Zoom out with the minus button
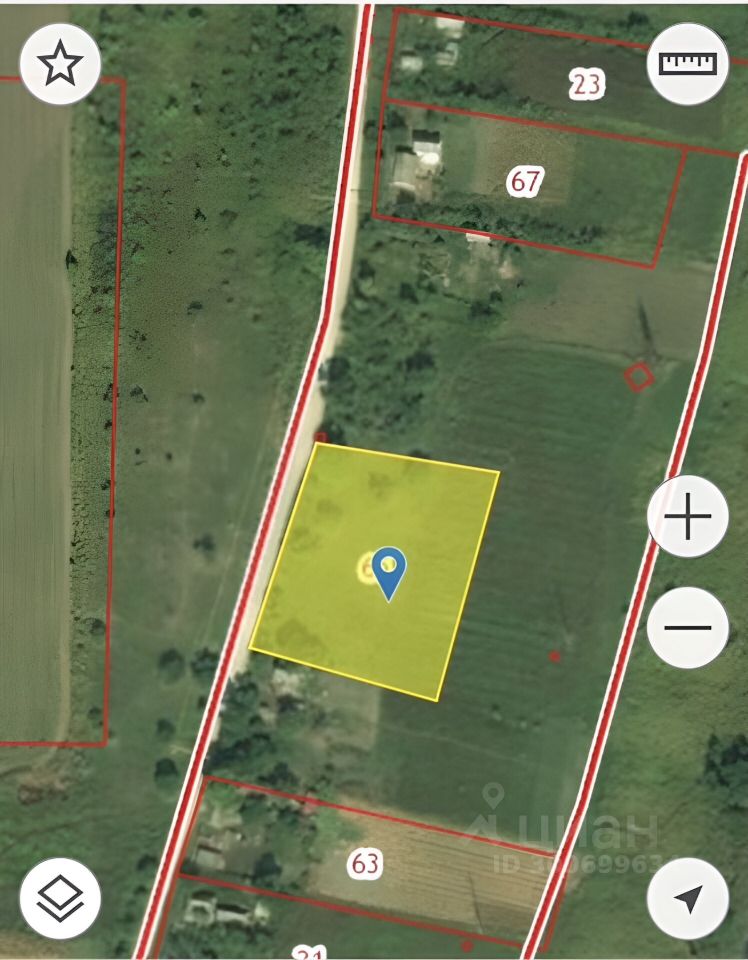This screenshot has width=748, height=960. click(688, 628)
